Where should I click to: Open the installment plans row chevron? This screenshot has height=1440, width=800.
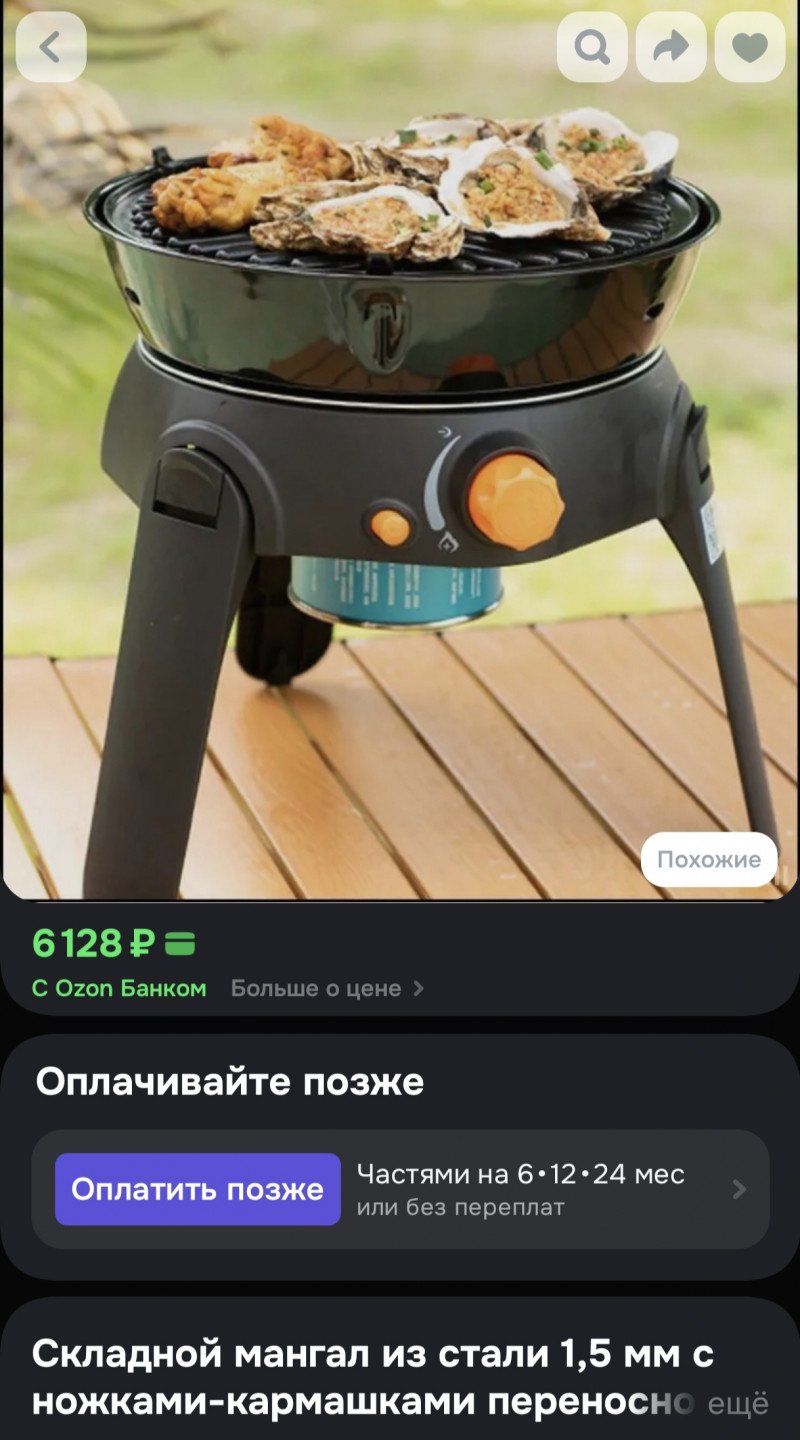pos(739,1189)
